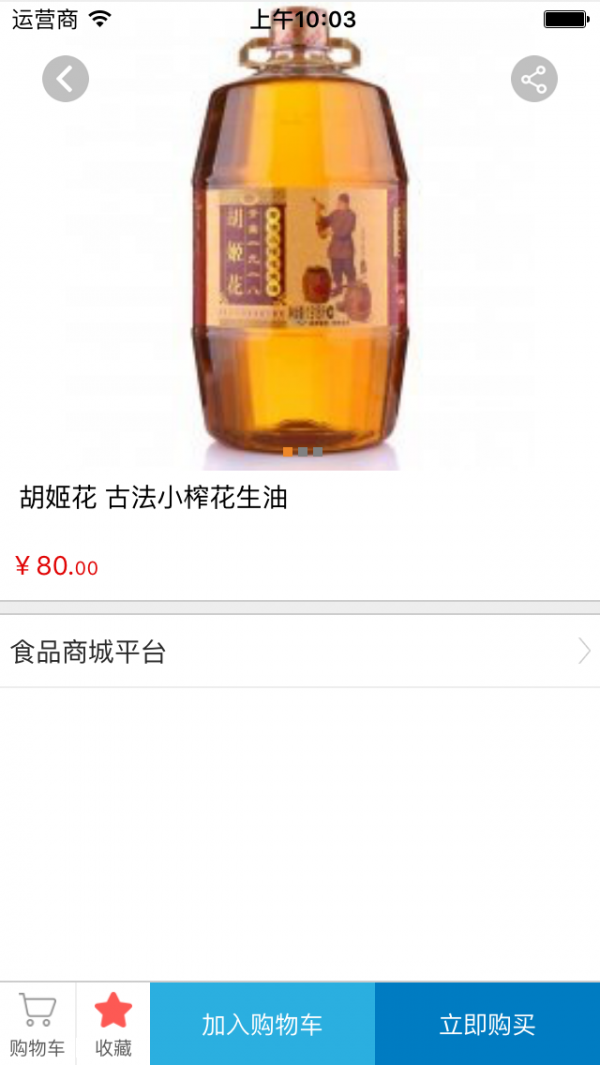
Task: Buy now with 立即购买
Action: click(487, 1024)
